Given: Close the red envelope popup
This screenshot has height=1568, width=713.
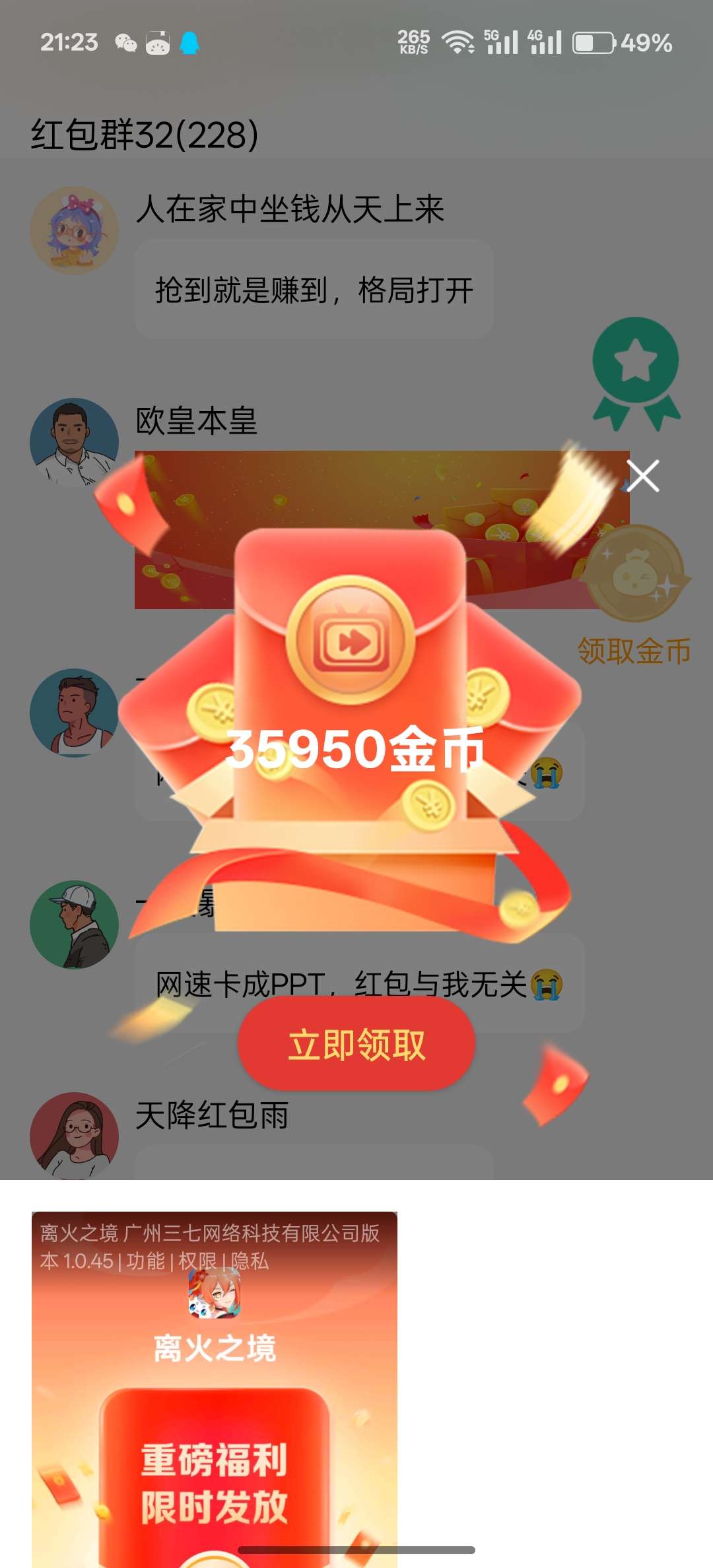Looking at the screenshot, I should (643, 476).
